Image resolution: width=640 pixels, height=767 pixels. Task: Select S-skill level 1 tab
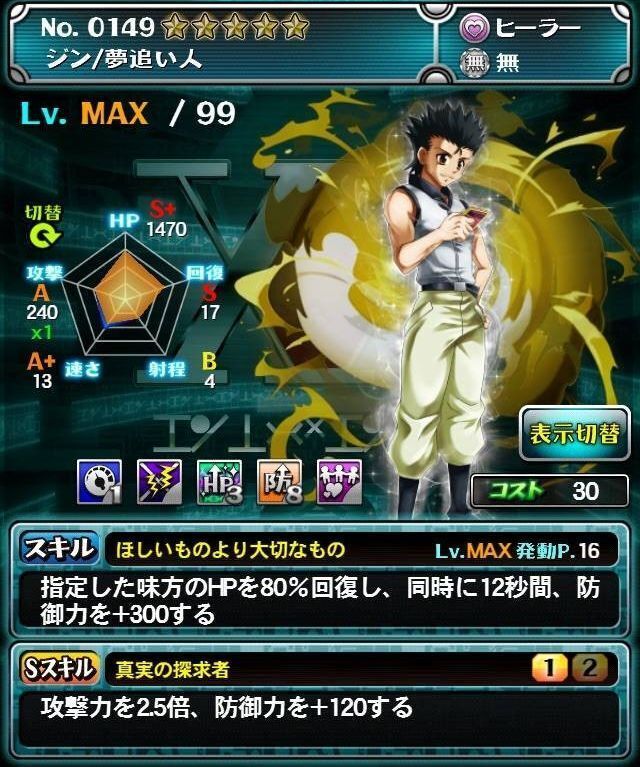click(580, 668)
